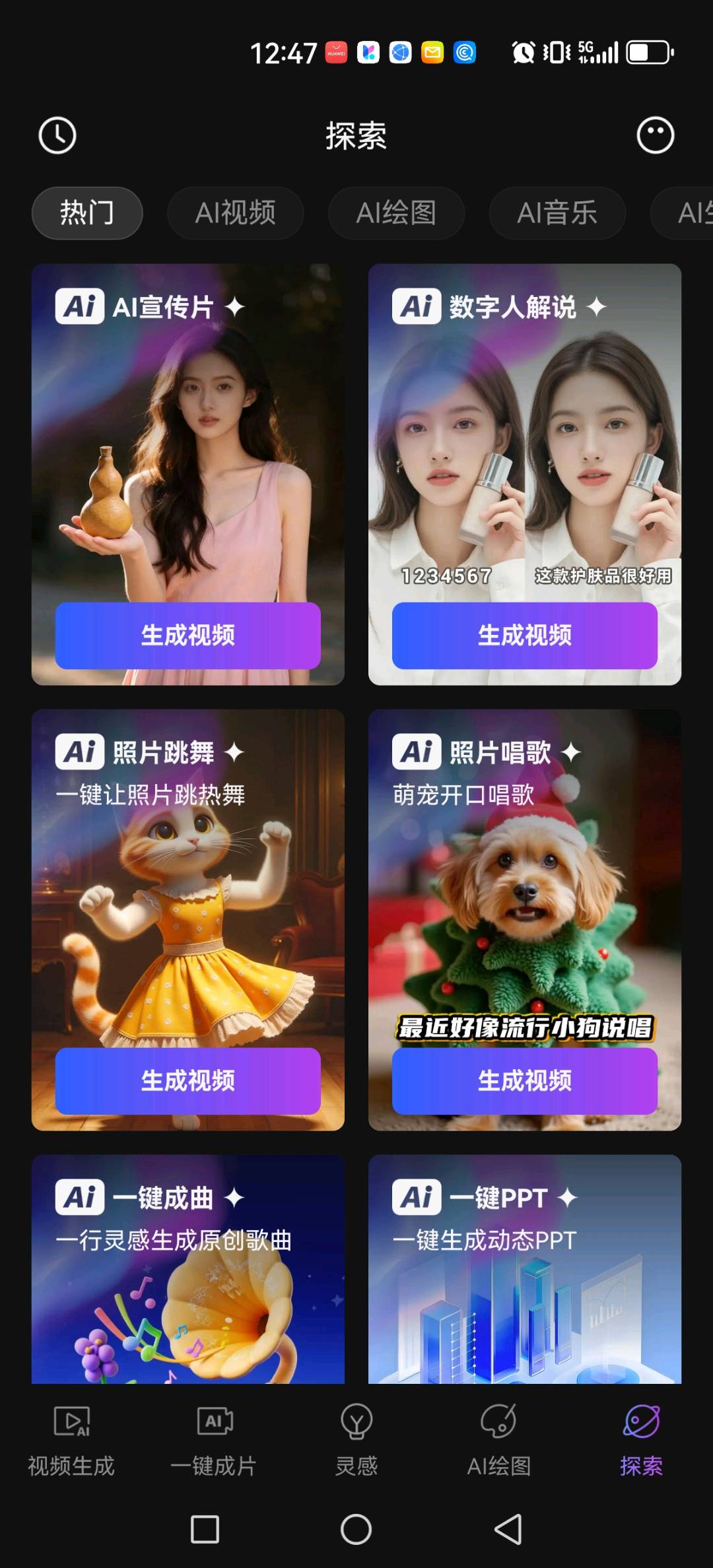This screenshot has height=1568, width=713.
Task: Switch to the AI视频 category tab
Action: click(x=235, y=212)
